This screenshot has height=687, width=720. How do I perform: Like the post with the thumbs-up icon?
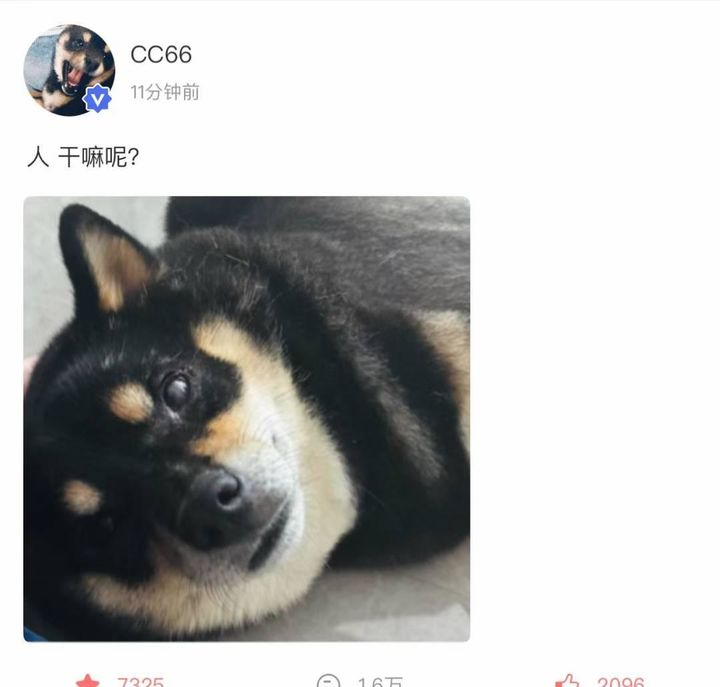pos(567,681)
